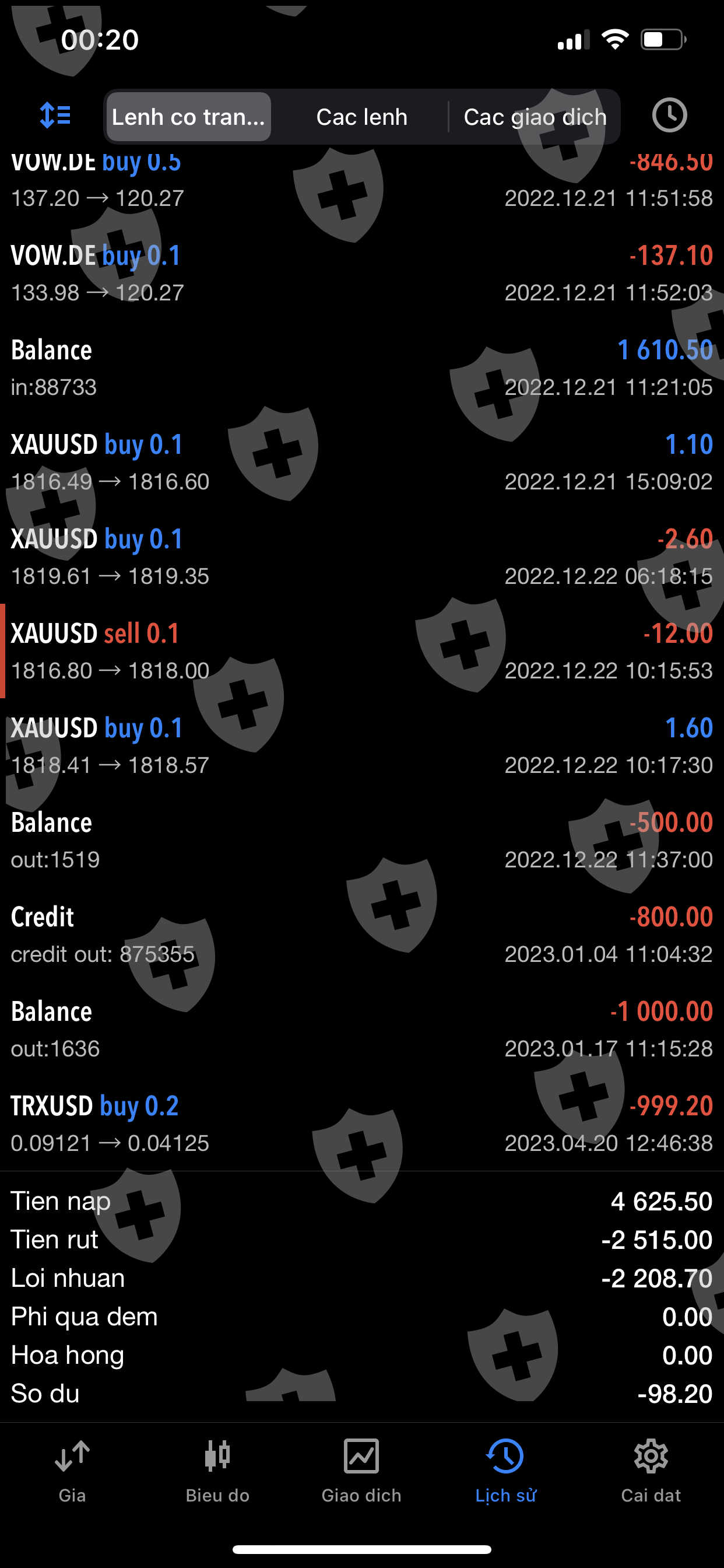Switch to the Giao dich tab
Image resolution: width=724 pixels, height=1568 pixels.
(x=361, y=1470)
